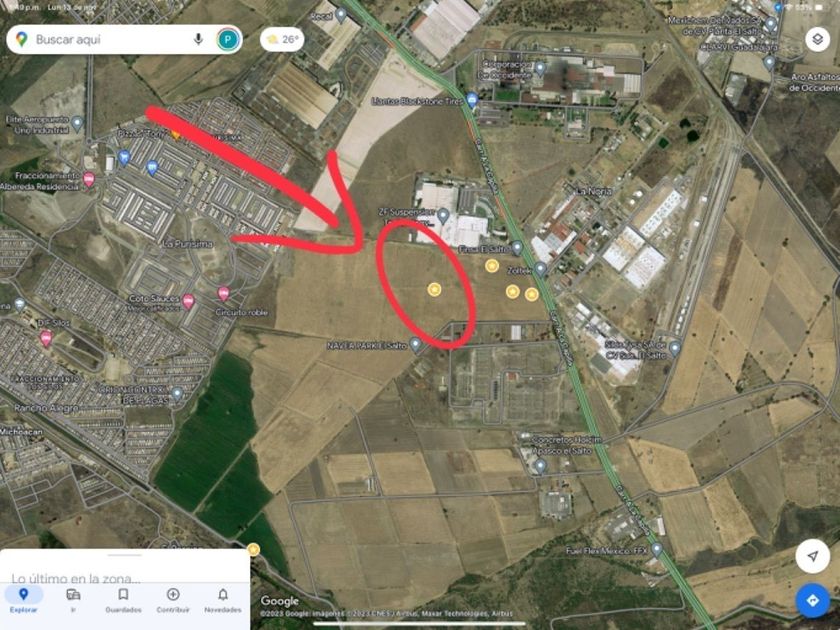840x630 pixels.
Task: Go to the Contribuir tab
Action: pos(173,600)
